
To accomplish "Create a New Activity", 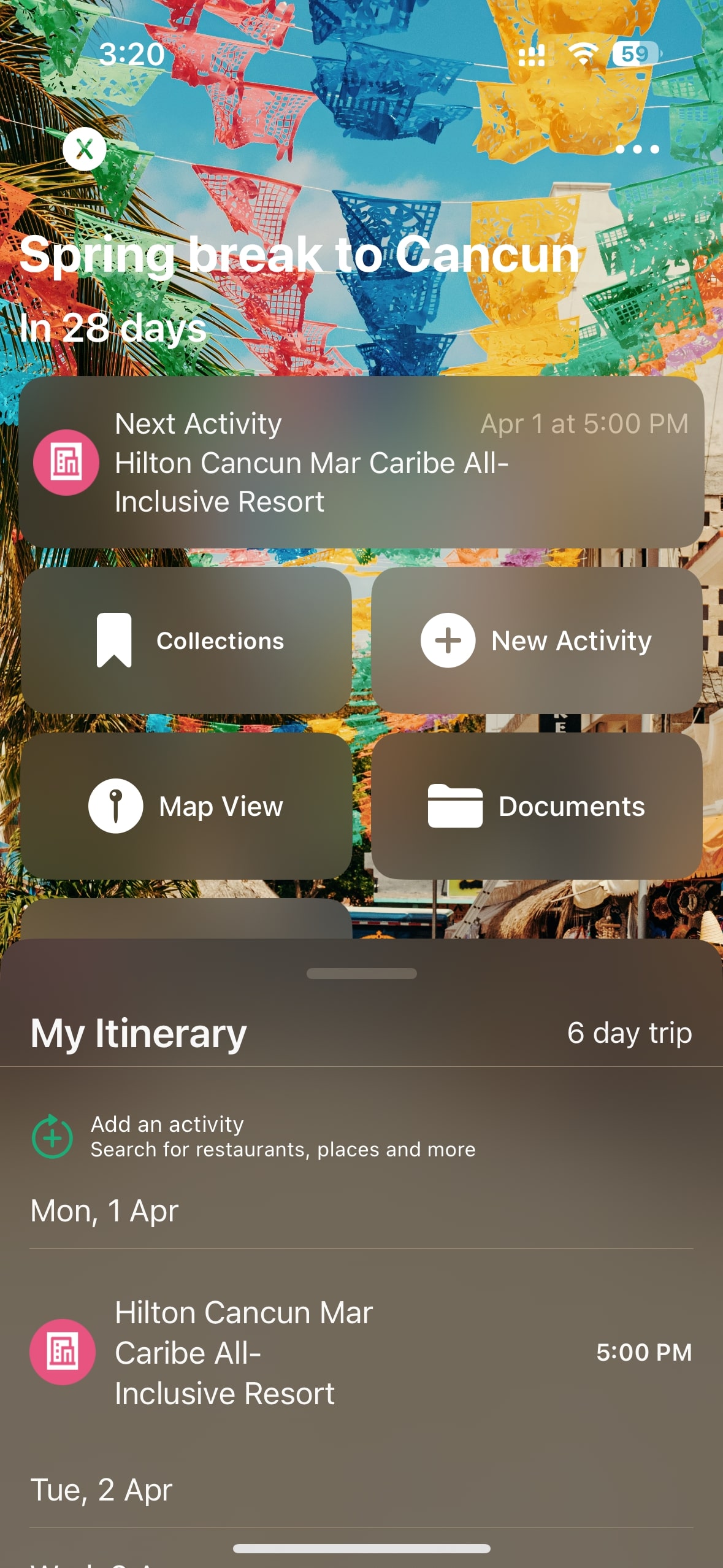I will coord(537,640).
